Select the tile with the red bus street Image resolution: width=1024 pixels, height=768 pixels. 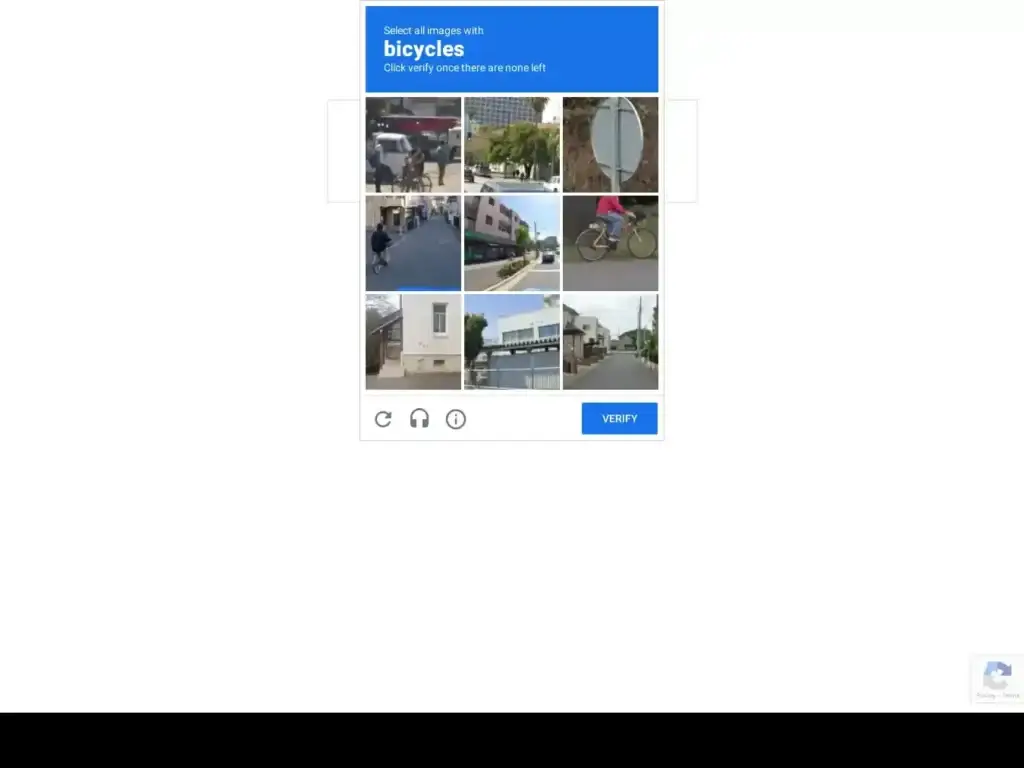point(413,144)
